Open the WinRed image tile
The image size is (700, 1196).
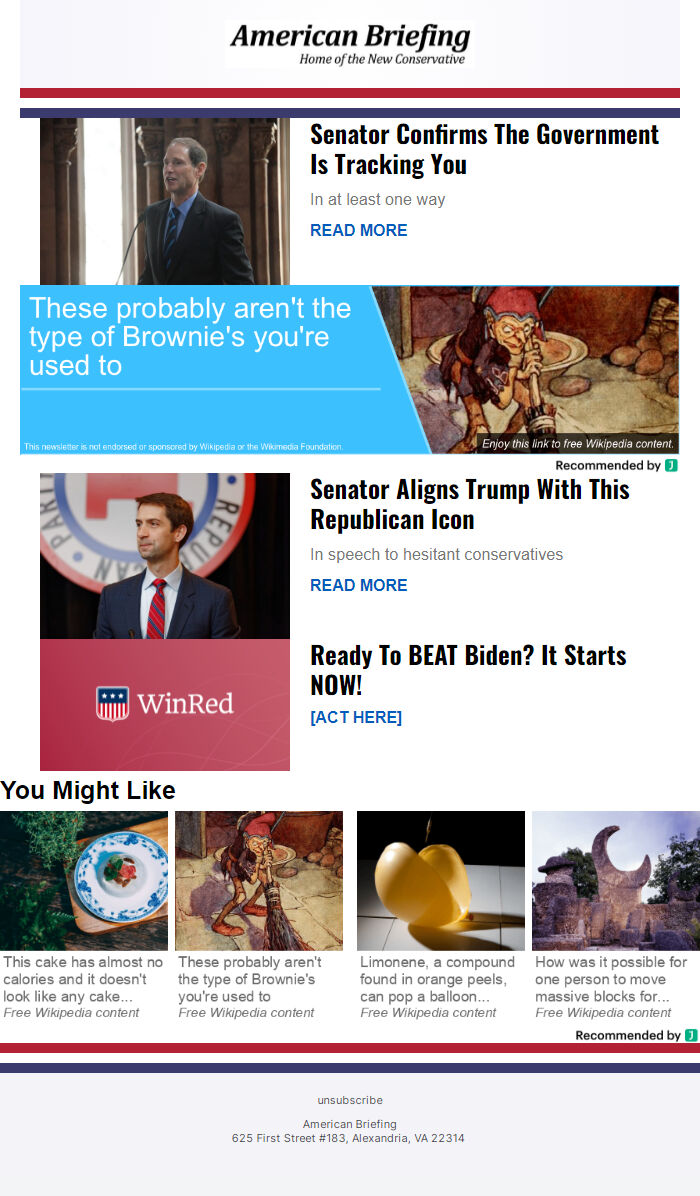(x=165, y=704)
